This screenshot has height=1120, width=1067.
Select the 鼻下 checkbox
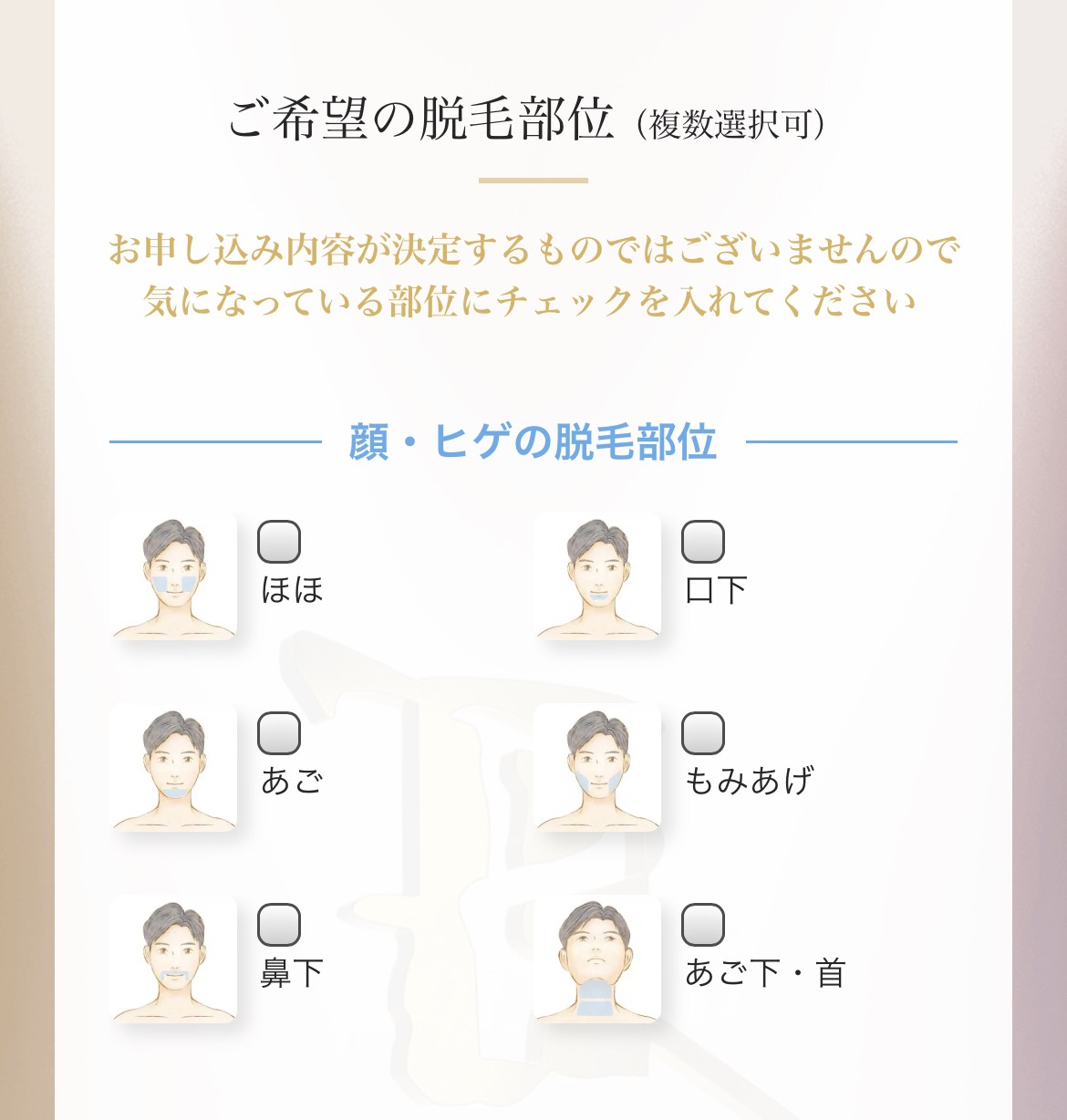[279, 925]
